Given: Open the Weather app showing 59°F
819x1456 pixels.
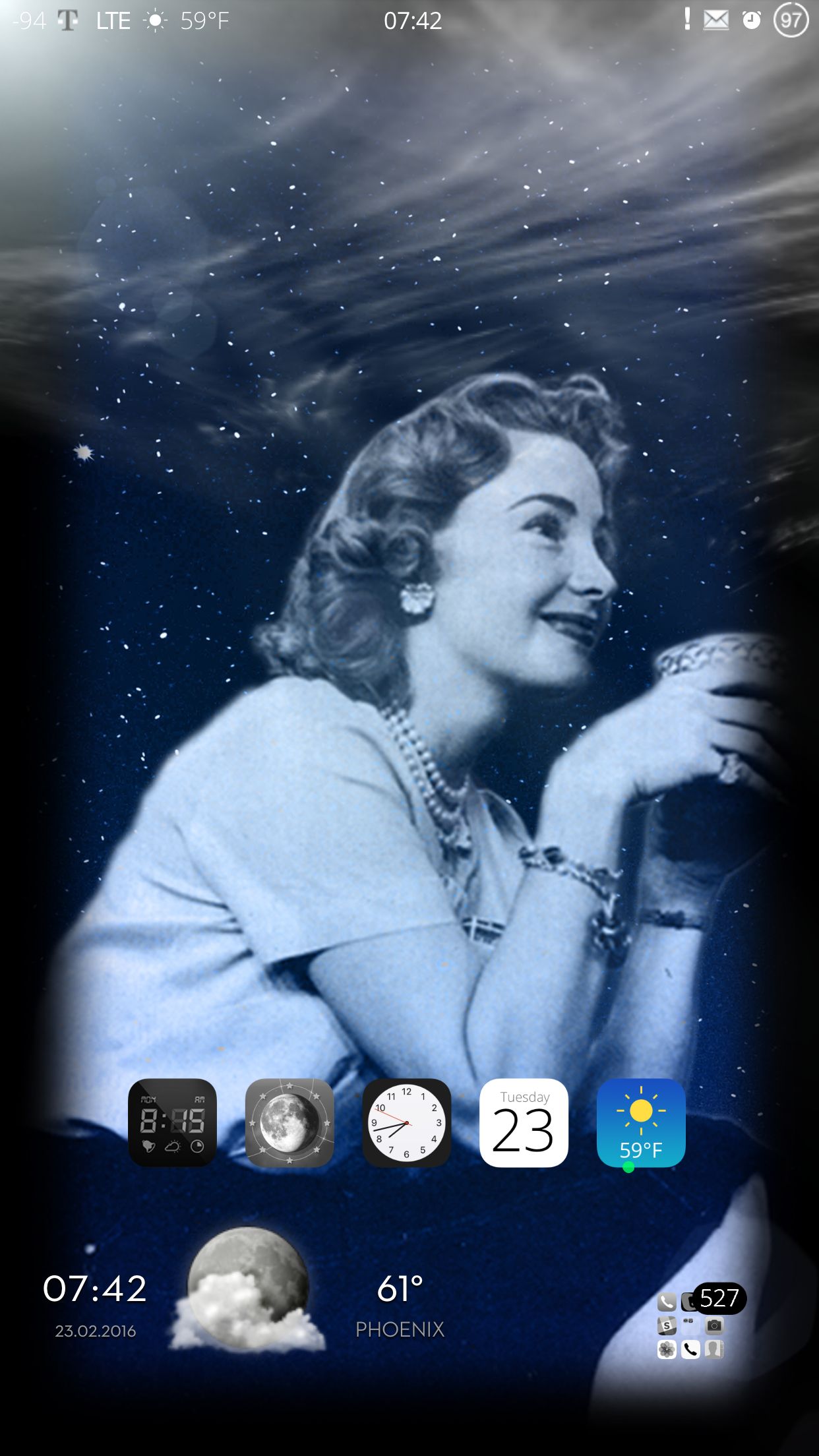Looking at the screenshot, I should (x=641, y=1122).
